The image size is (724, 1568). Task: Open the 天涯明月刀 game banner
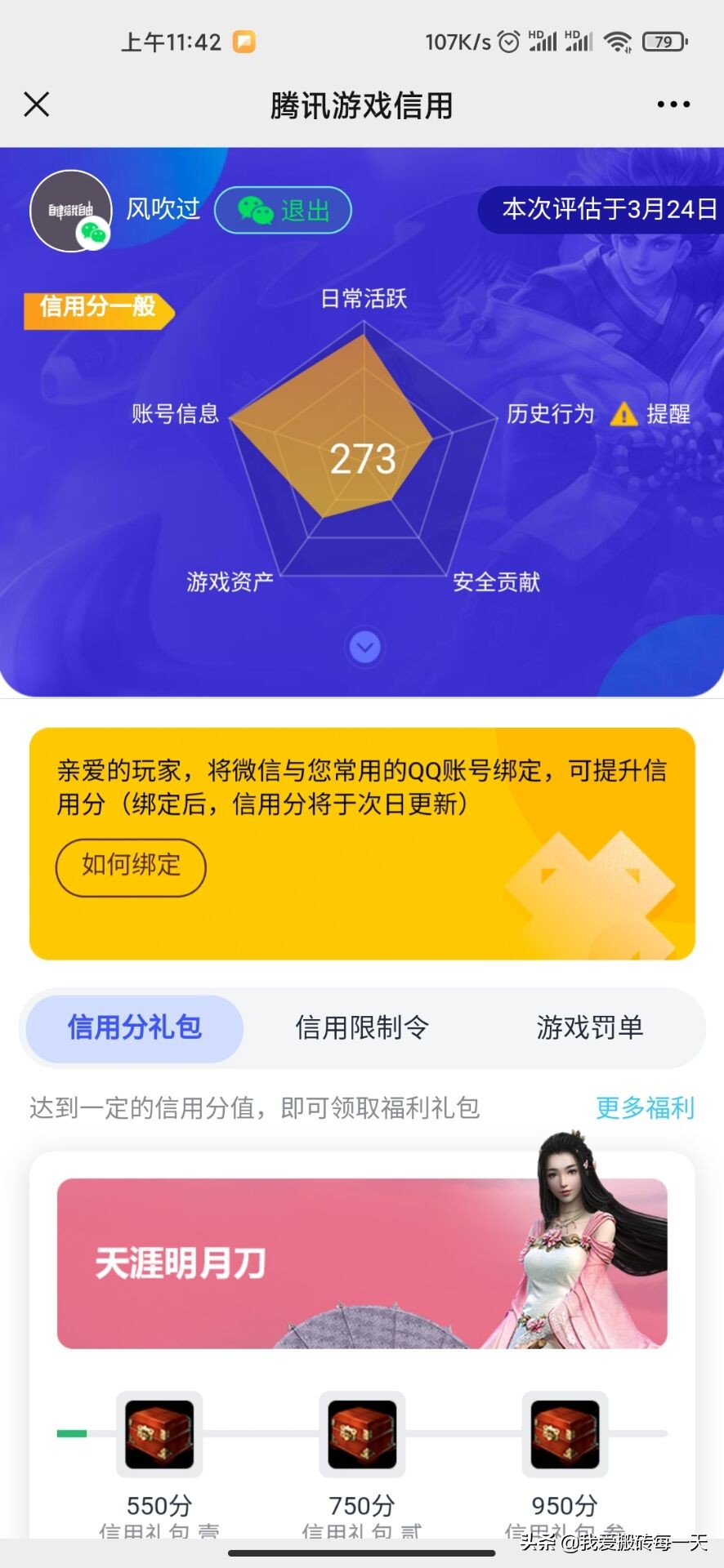coord(362,1263)
